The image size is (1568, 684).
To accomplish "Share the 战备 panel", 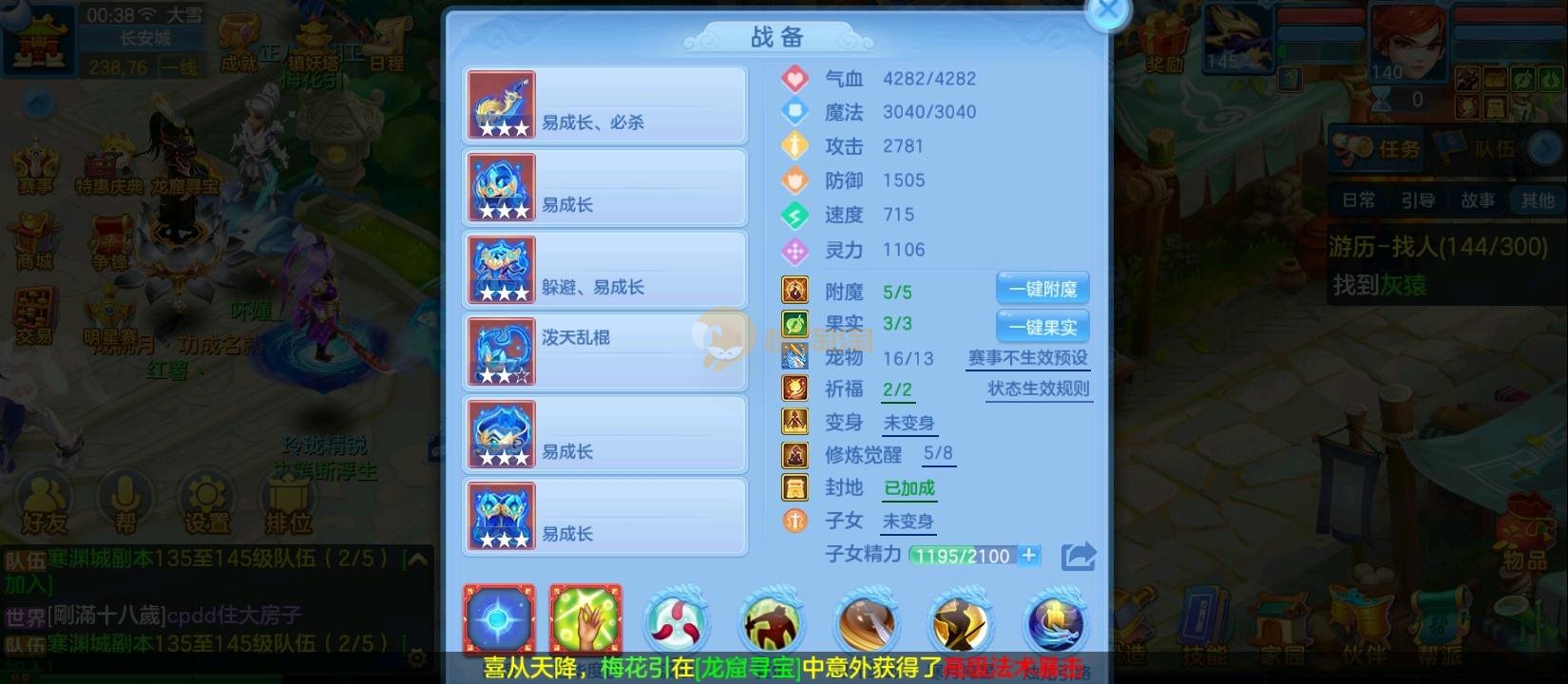I will 1078,557.
